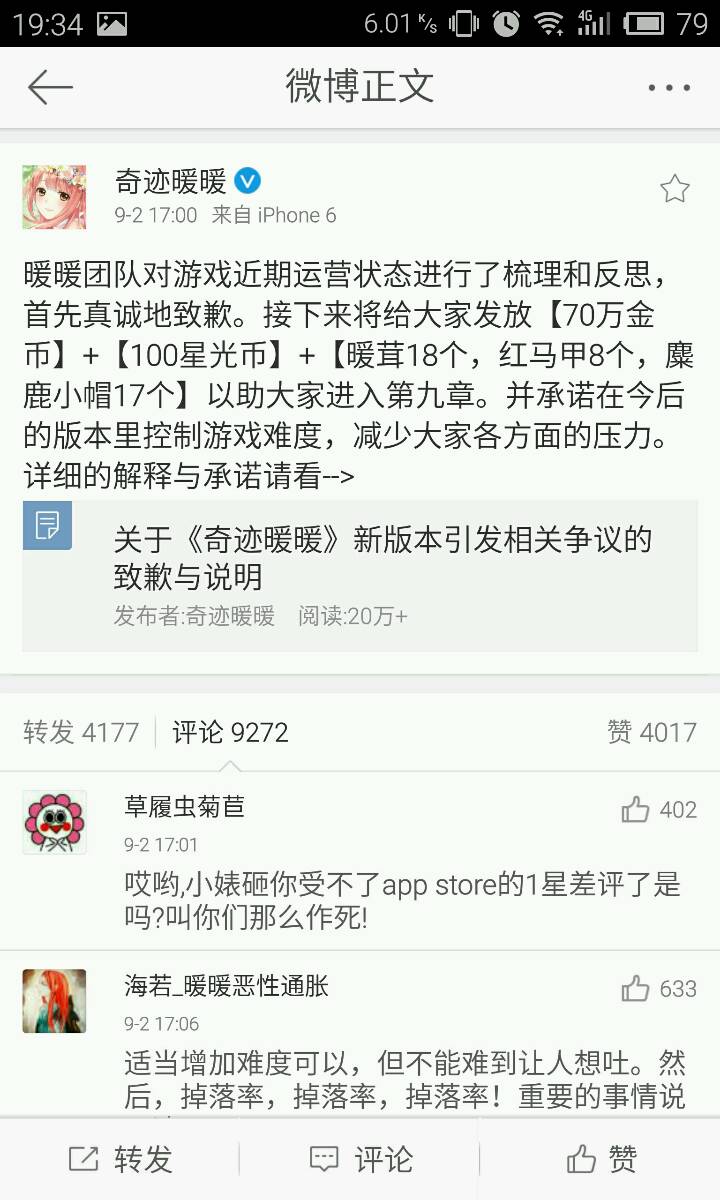Open the three-dot overflow menu
This screenshot has height=1200, width=720.
pyautogui.click(x=668, y=88)
